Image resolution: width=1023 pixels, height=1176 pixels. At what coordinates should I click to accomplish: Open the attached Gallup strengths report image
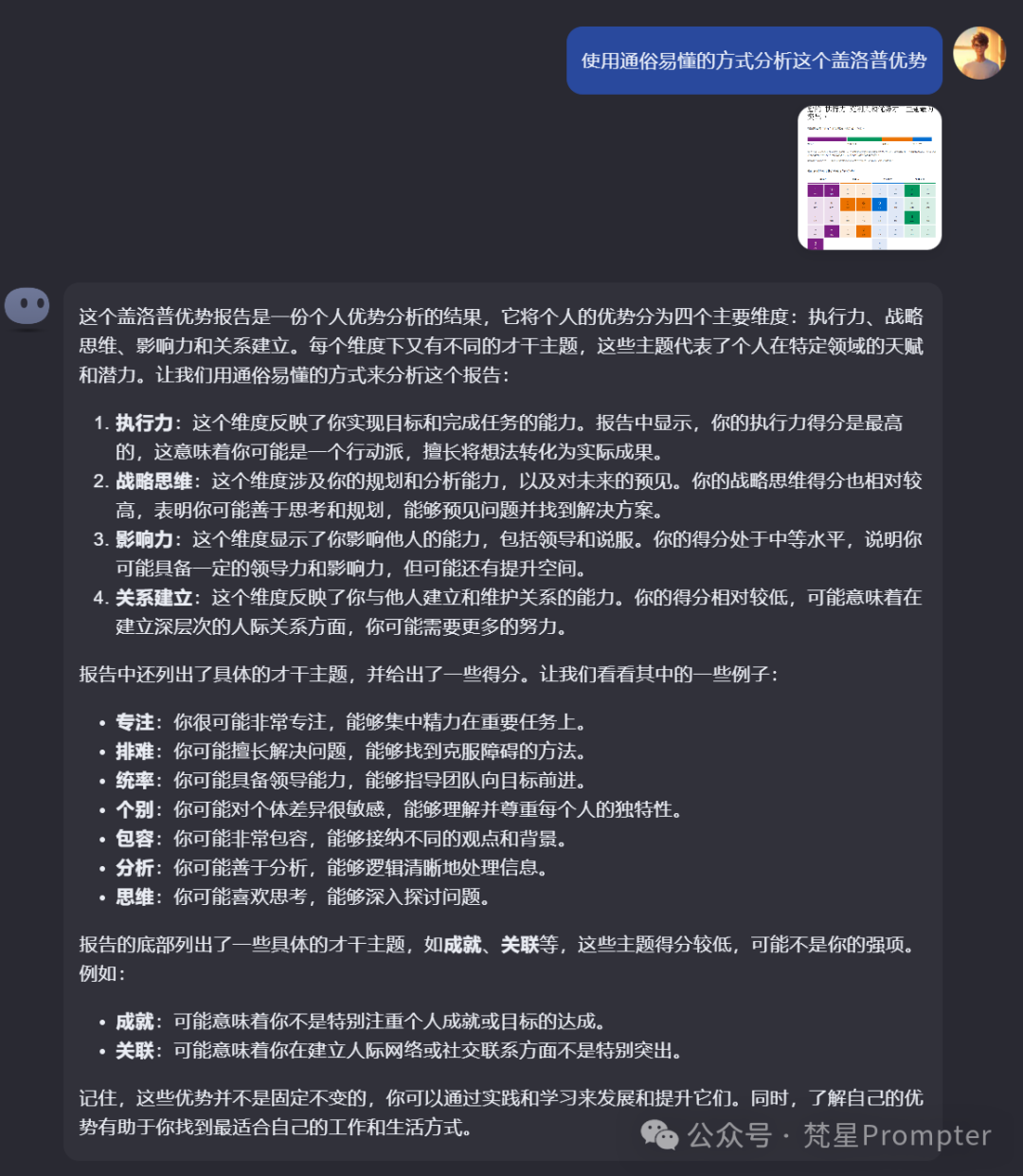[870, 178]
